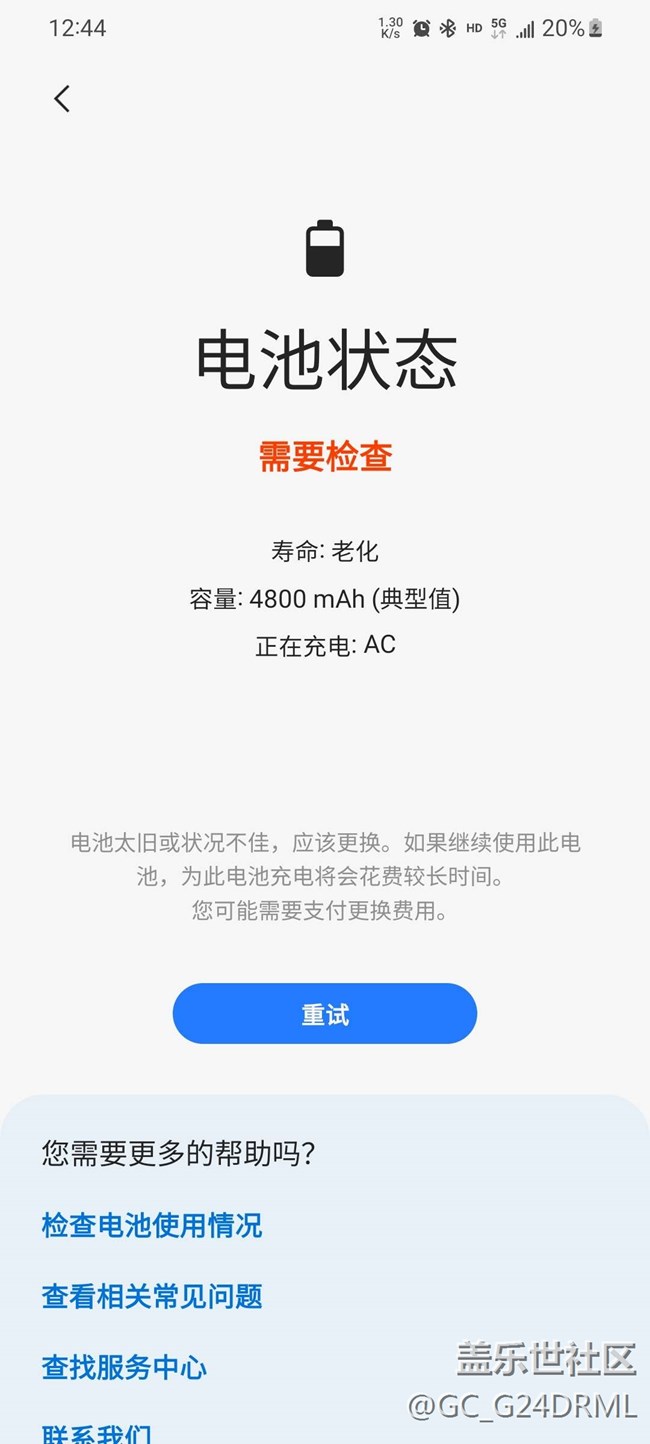Viewport: 650px width, 1444px height.
Task: Open 查看相关常见问题 FAQ link
Action: 152,1296
